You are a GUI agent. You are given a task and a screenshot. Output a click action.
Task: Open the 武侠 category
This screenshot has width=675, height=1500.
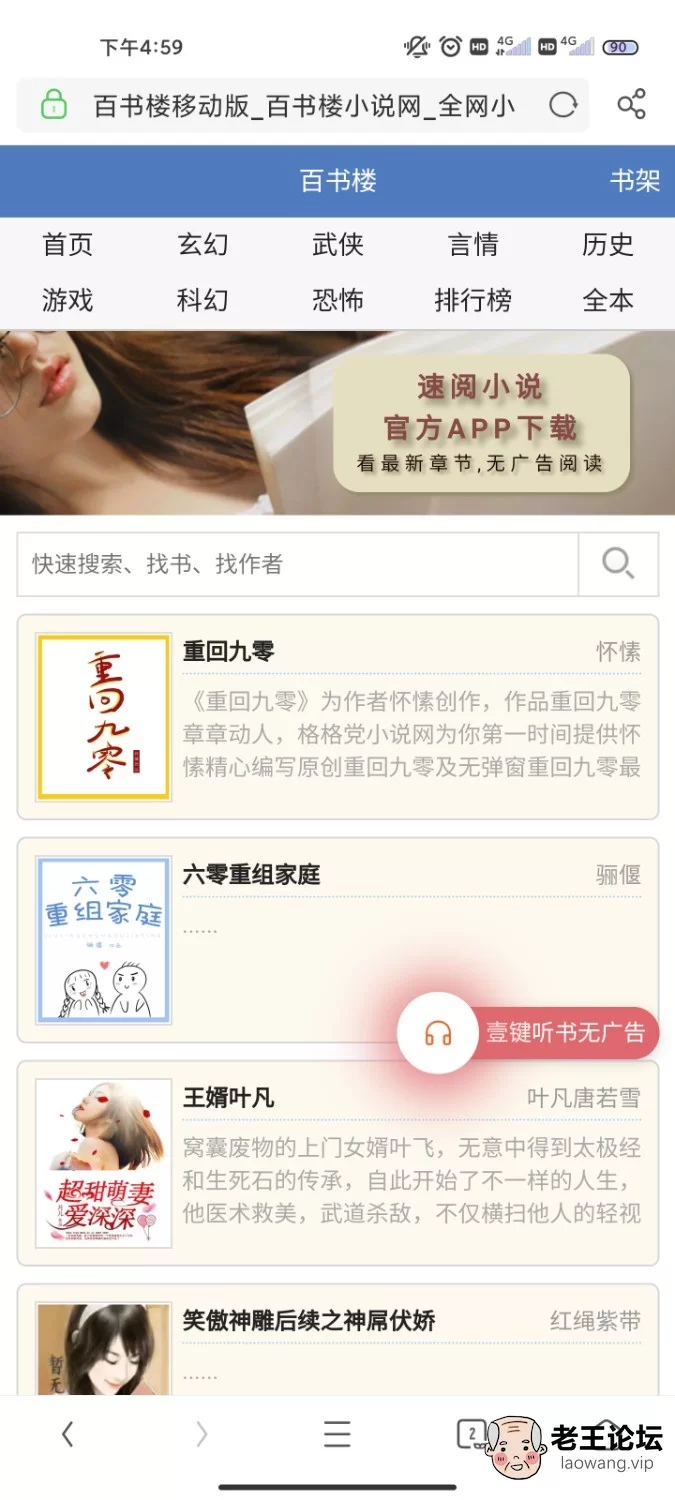[x=338, y=245]
